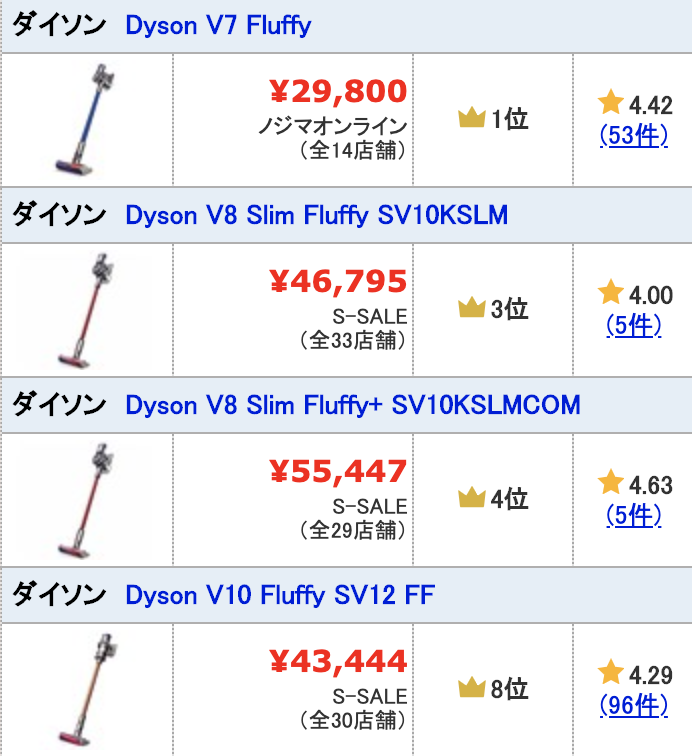Open Dyson V10 Fluffy SV12 FF link
692x756 pixels.
point(279,596)
